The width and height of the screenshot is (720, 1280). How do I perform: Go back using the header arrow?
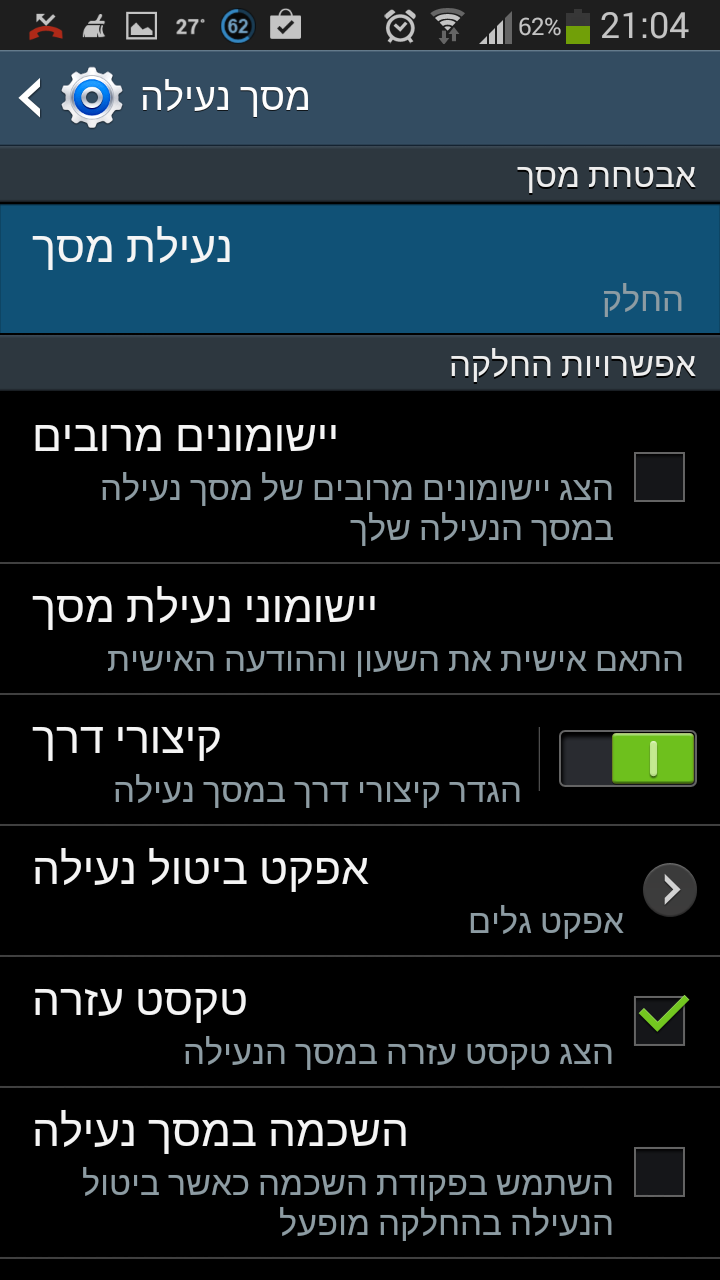[x=32, y=98]
